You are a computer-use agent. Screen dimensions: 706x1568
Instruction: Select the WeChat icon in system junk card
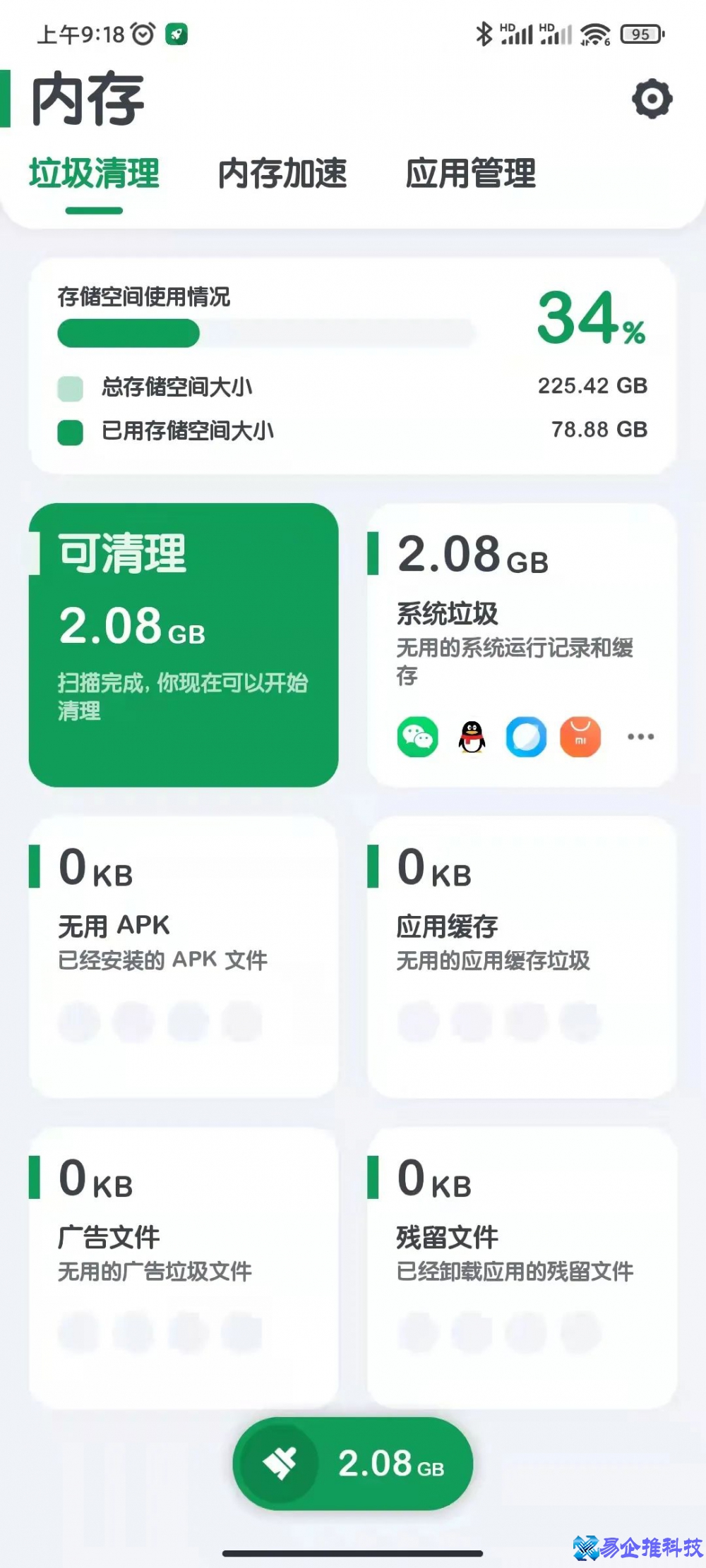(417, 737)
